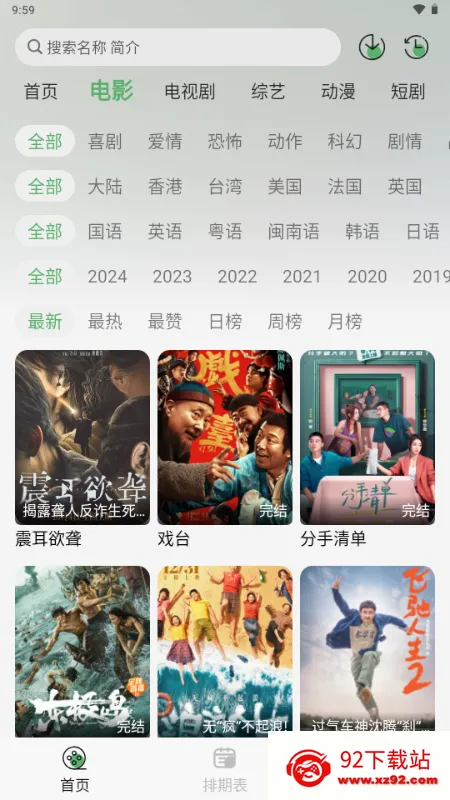The height and width of the screenshot is (800, 450).
Task: Open the 飞驰人生2 movie poster
Action: (367, 651)
